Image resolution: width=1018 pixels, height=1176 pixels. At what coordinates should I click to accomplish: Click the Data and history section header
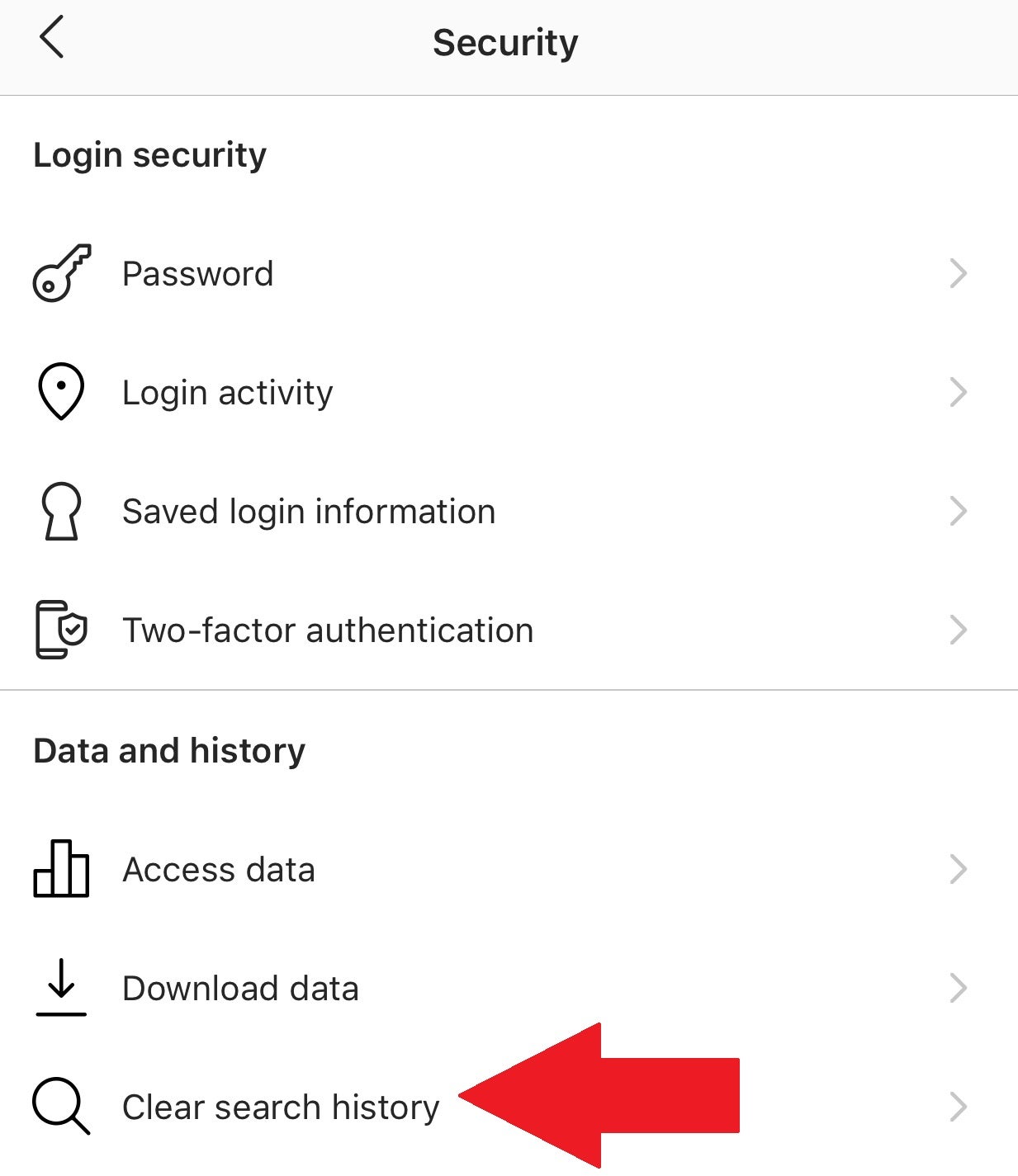[x=169, y=749]
